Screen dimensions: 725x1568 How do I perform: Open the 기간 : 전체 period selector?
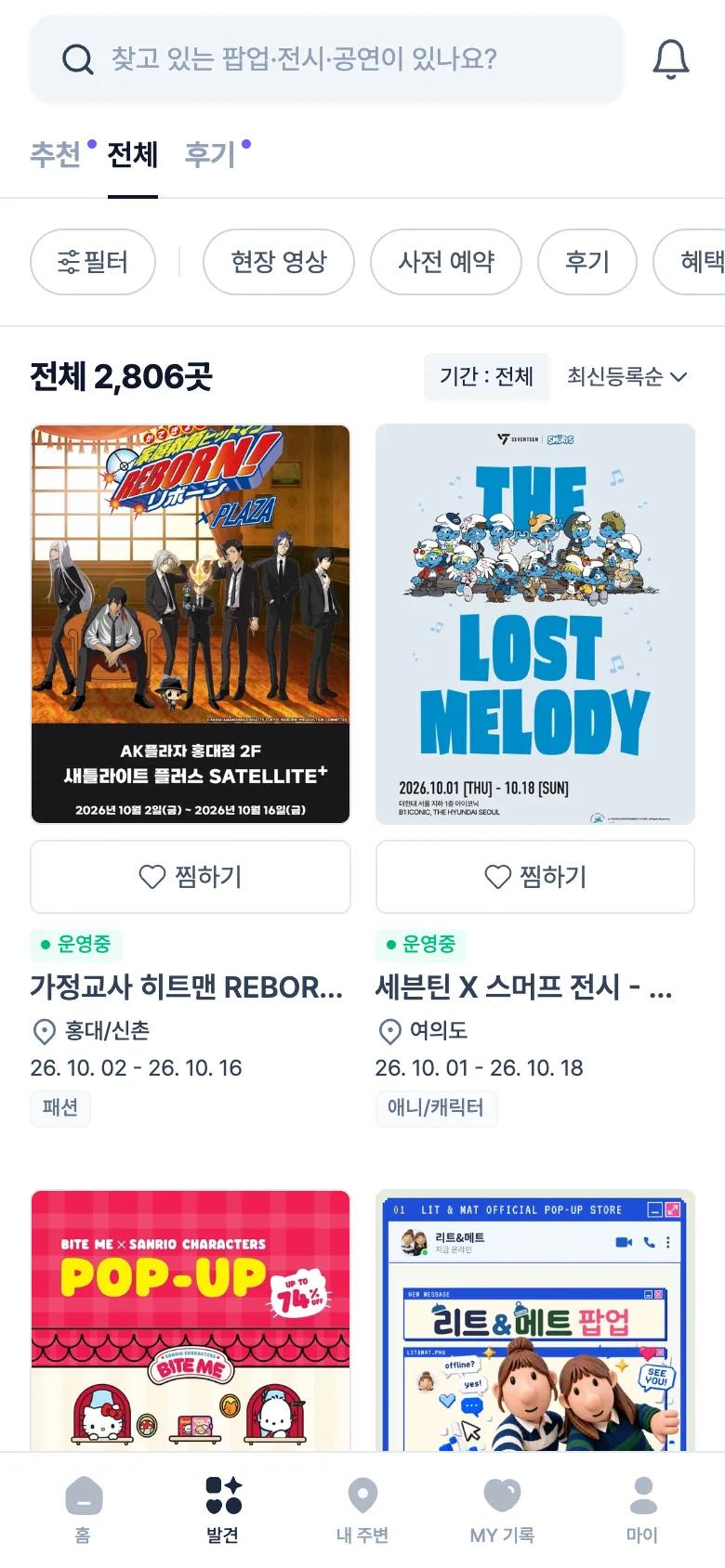point(486,376)
